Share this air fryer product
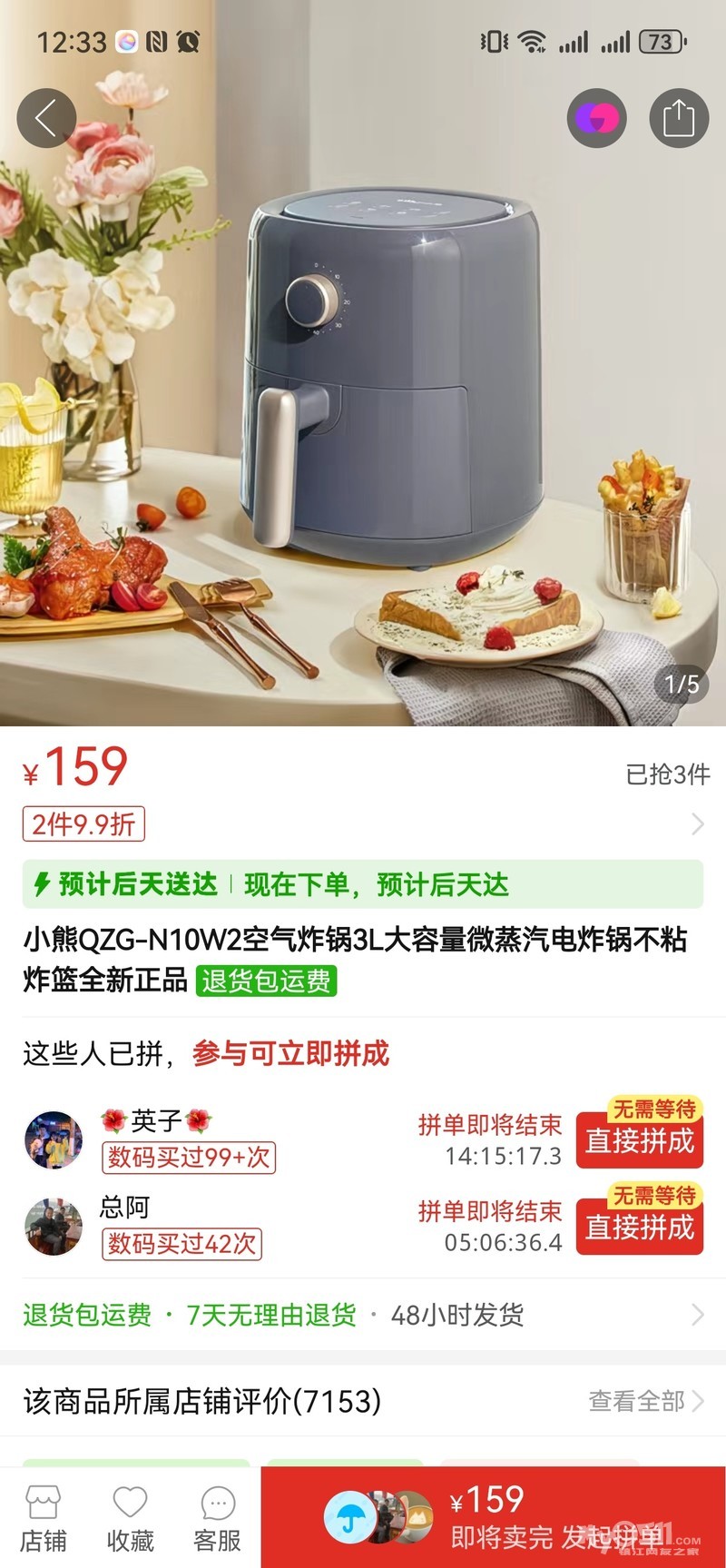Screen dimensions: 726x1568 click(679, 118)
